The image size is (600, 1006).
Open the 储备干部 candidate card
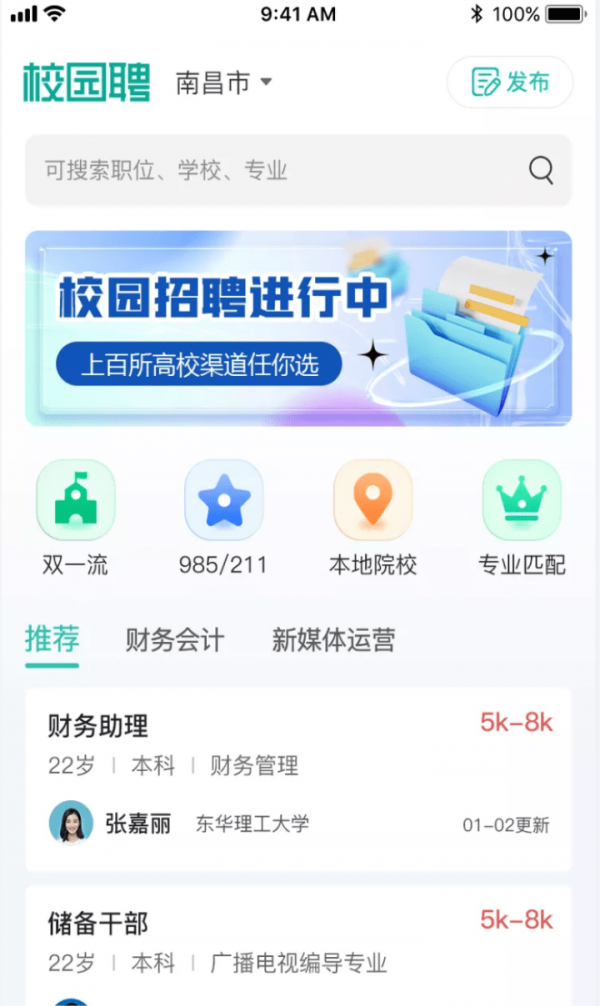click(x=298, y=942)
